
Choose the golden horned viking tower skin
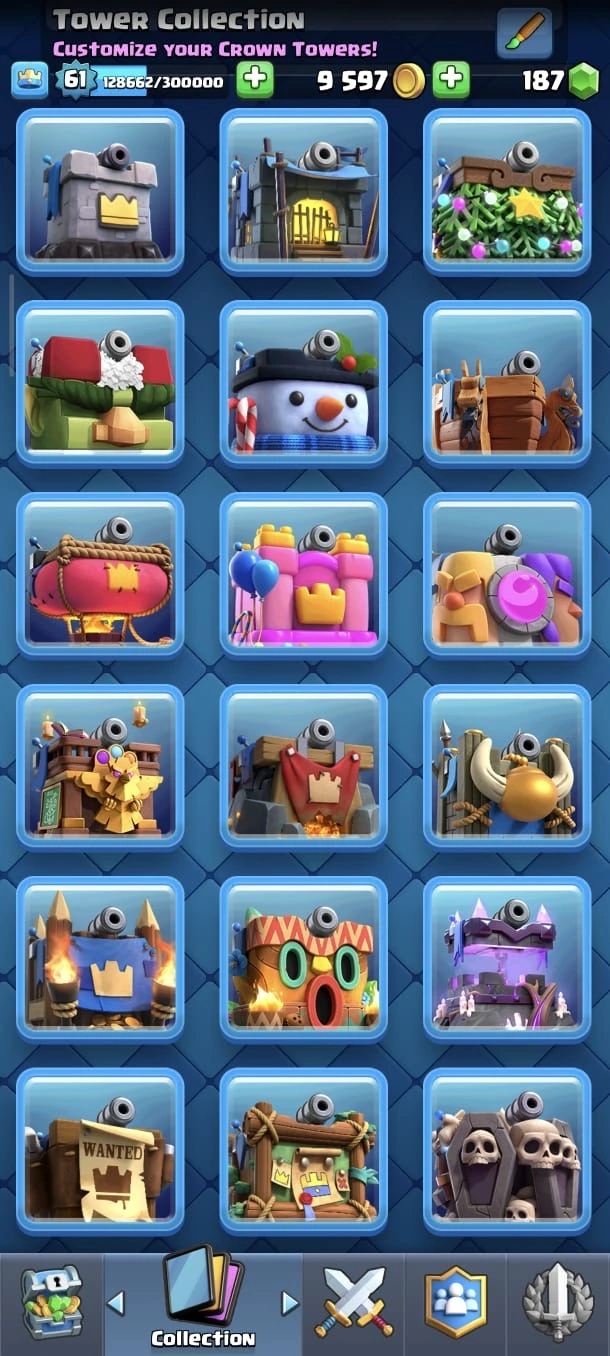pyautogui.click(x=507, y=767)
